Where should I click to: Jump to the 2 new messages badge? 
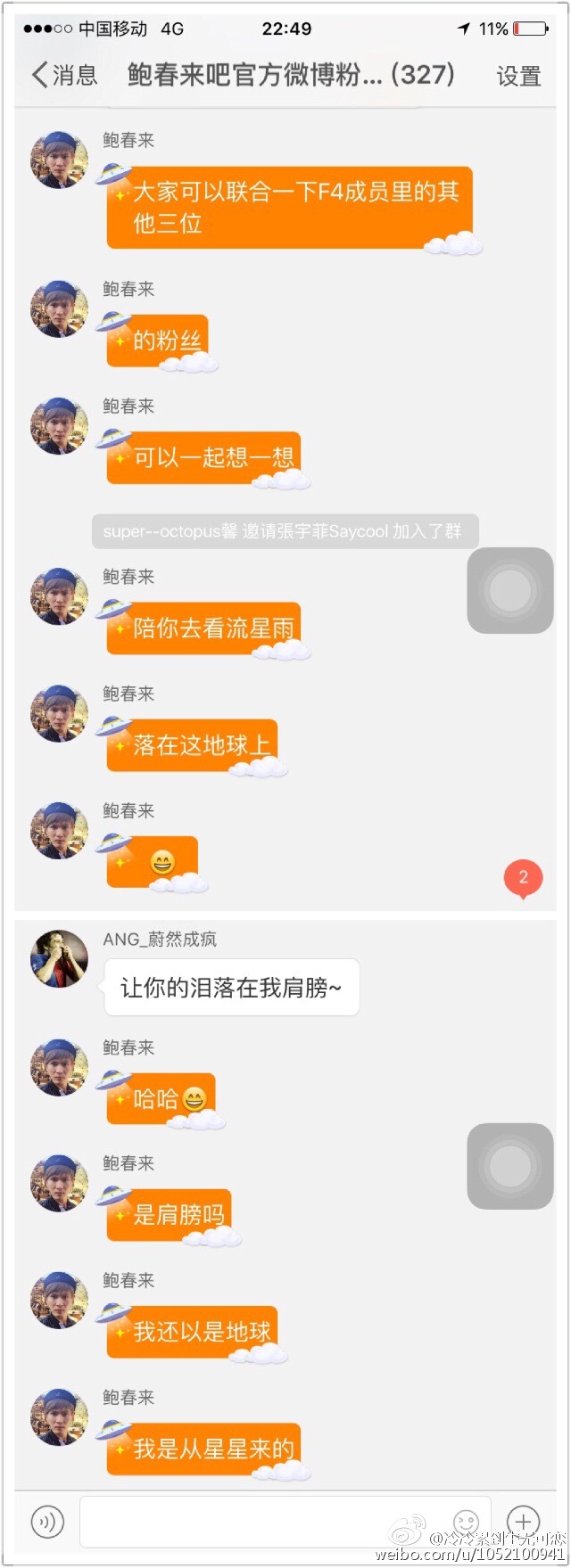click(x=523, y=877)
